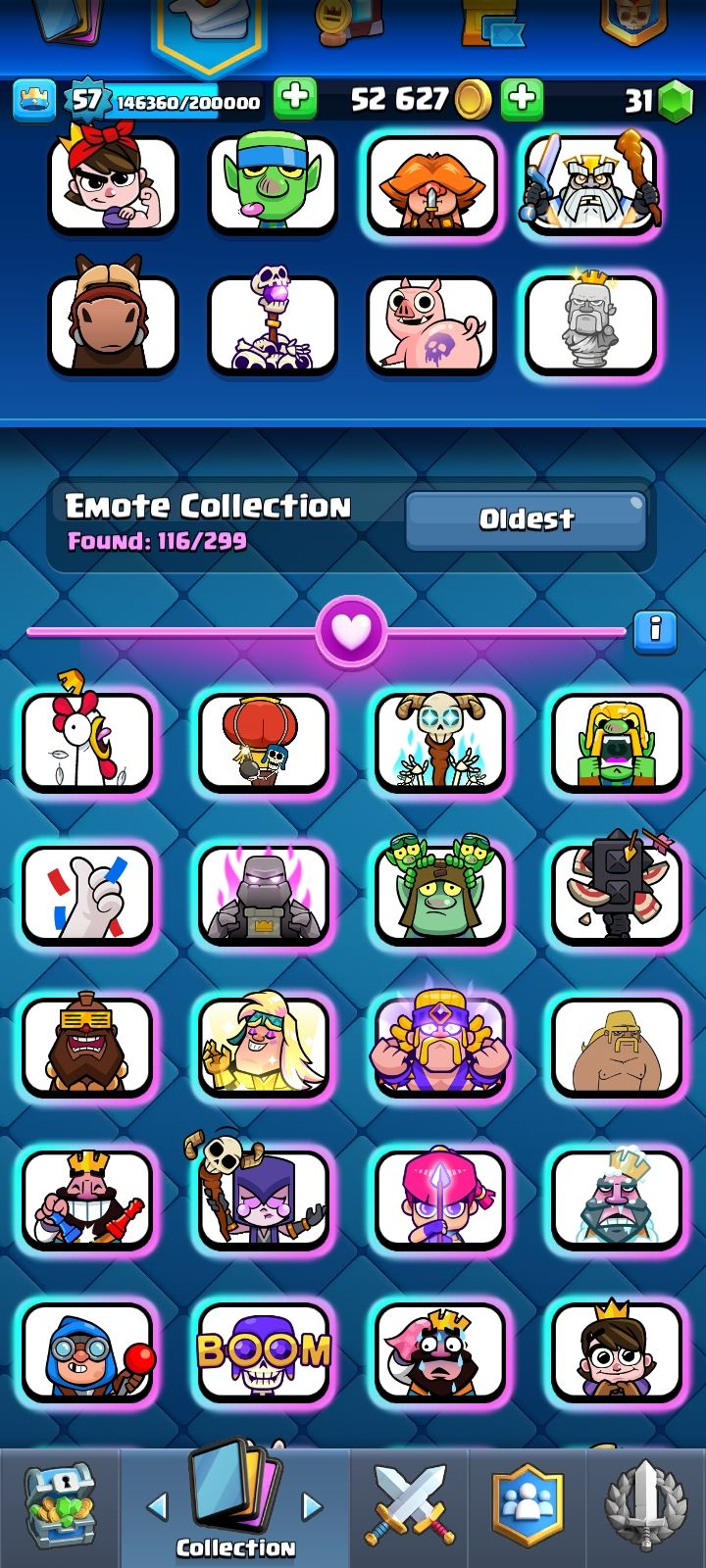Tap the green goblin with headband emote
This screenshot has width=706, height=1568.
pos(272,184)
